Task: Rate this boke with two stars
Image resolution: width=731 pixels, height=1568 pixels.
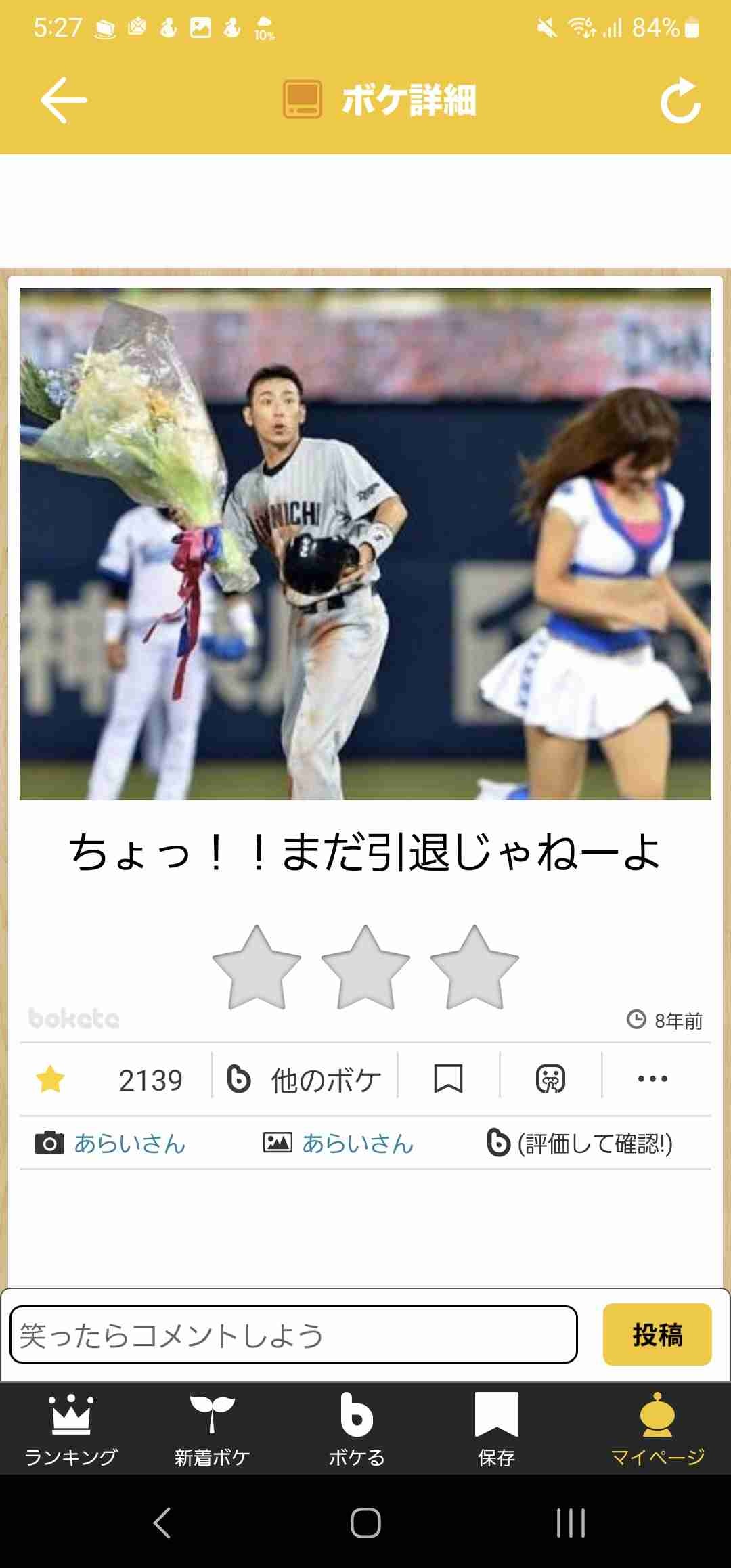Action: click(x=365, y=968)
